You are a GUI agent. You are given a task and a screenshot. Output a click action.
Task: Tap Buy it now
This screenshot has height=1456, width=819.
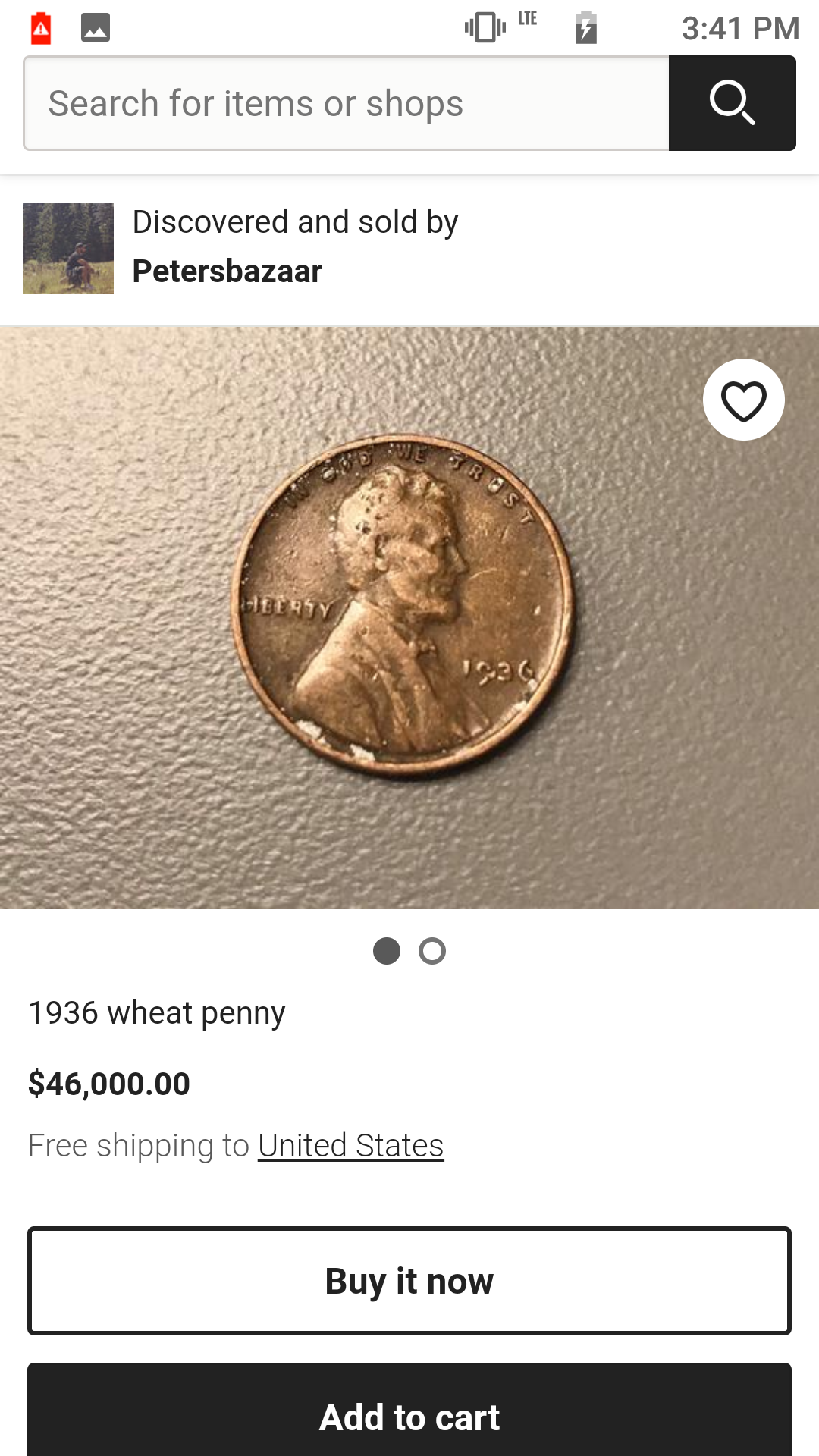(x=409, y=1281)
